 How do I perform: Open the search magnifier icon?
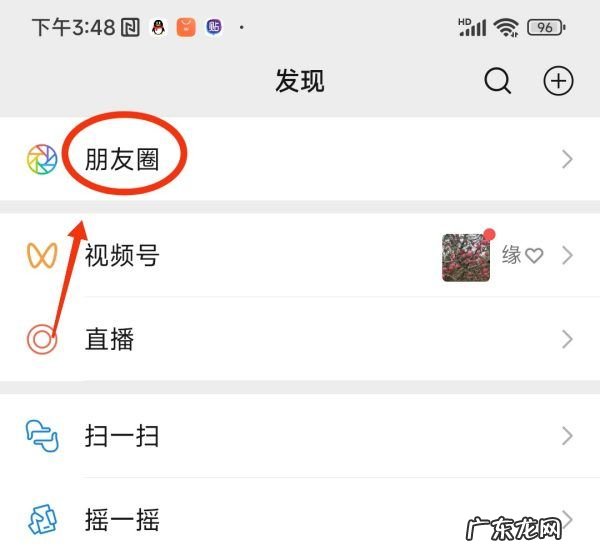498,81
